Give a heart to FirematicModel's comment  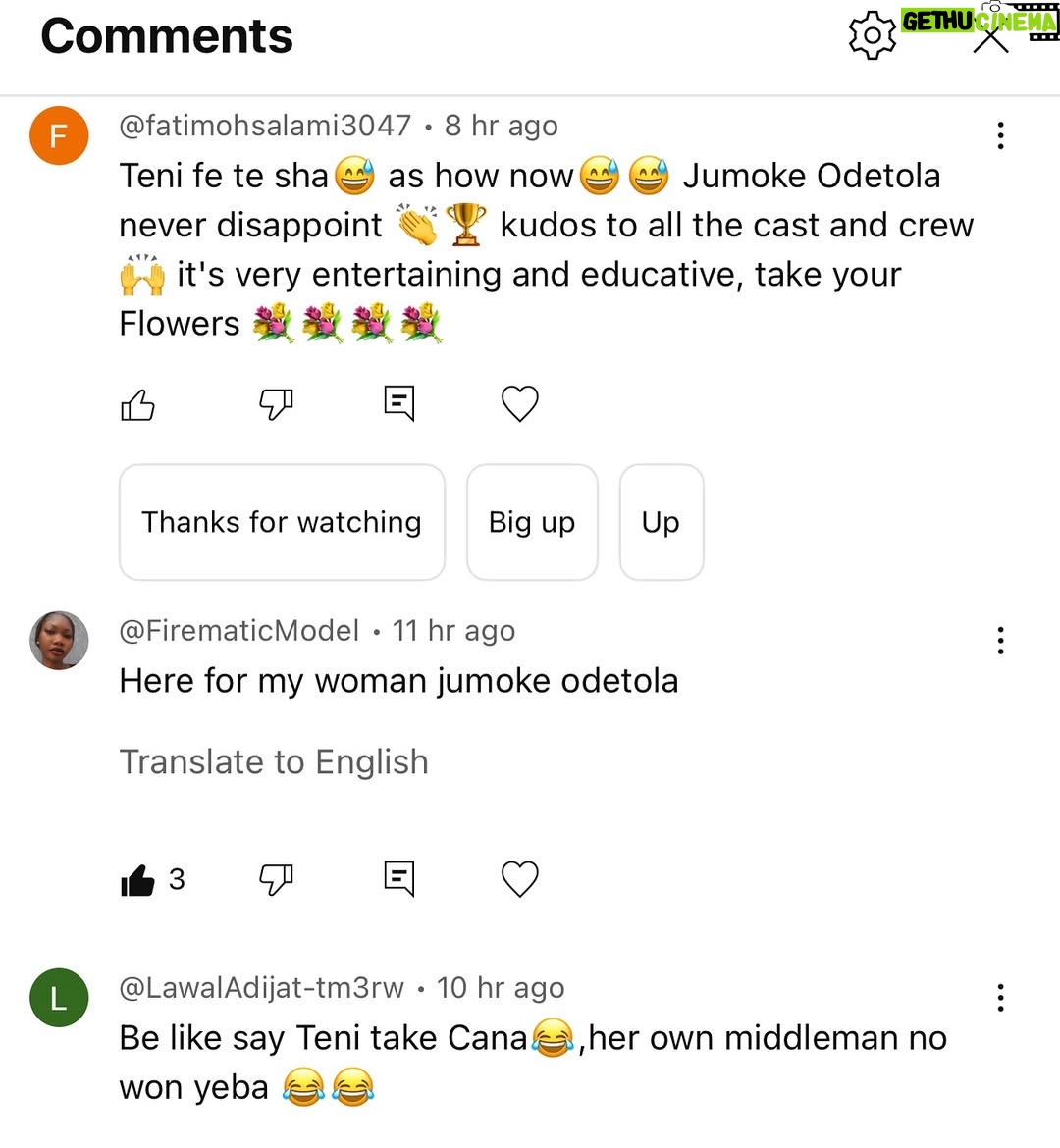(x=520, y=878)
